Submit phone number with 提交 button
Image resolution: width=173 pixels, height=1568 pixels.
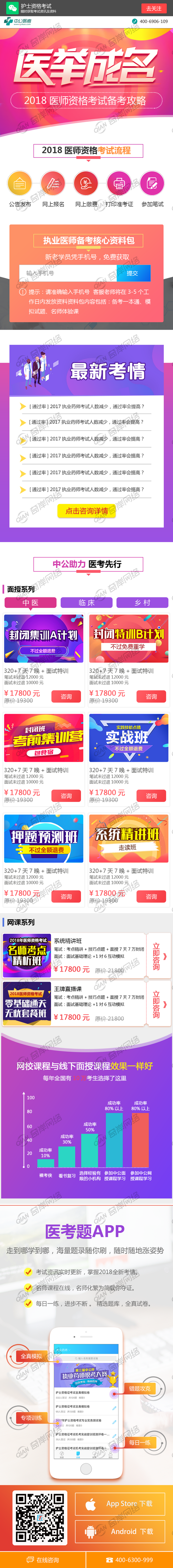[x=132, y=273]
